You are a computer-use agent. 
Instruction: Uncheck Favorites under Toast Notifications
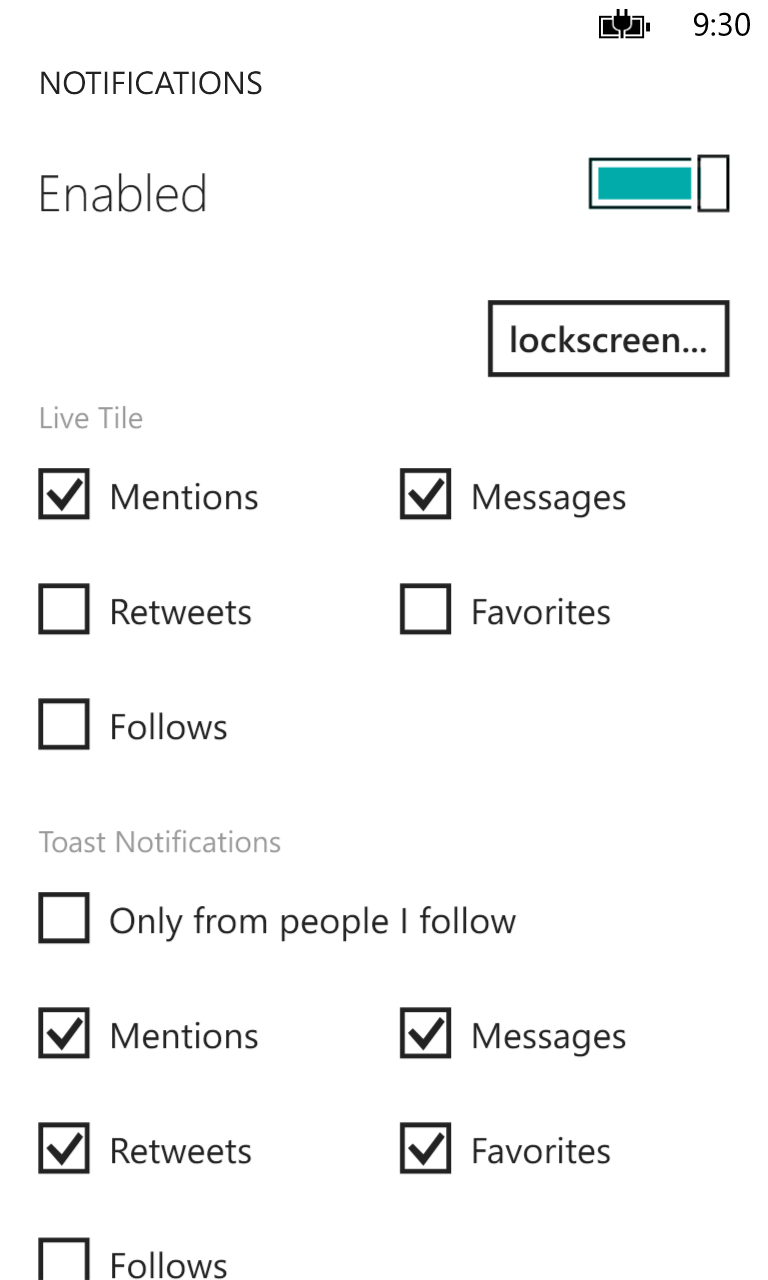[x=425, y=1149]
